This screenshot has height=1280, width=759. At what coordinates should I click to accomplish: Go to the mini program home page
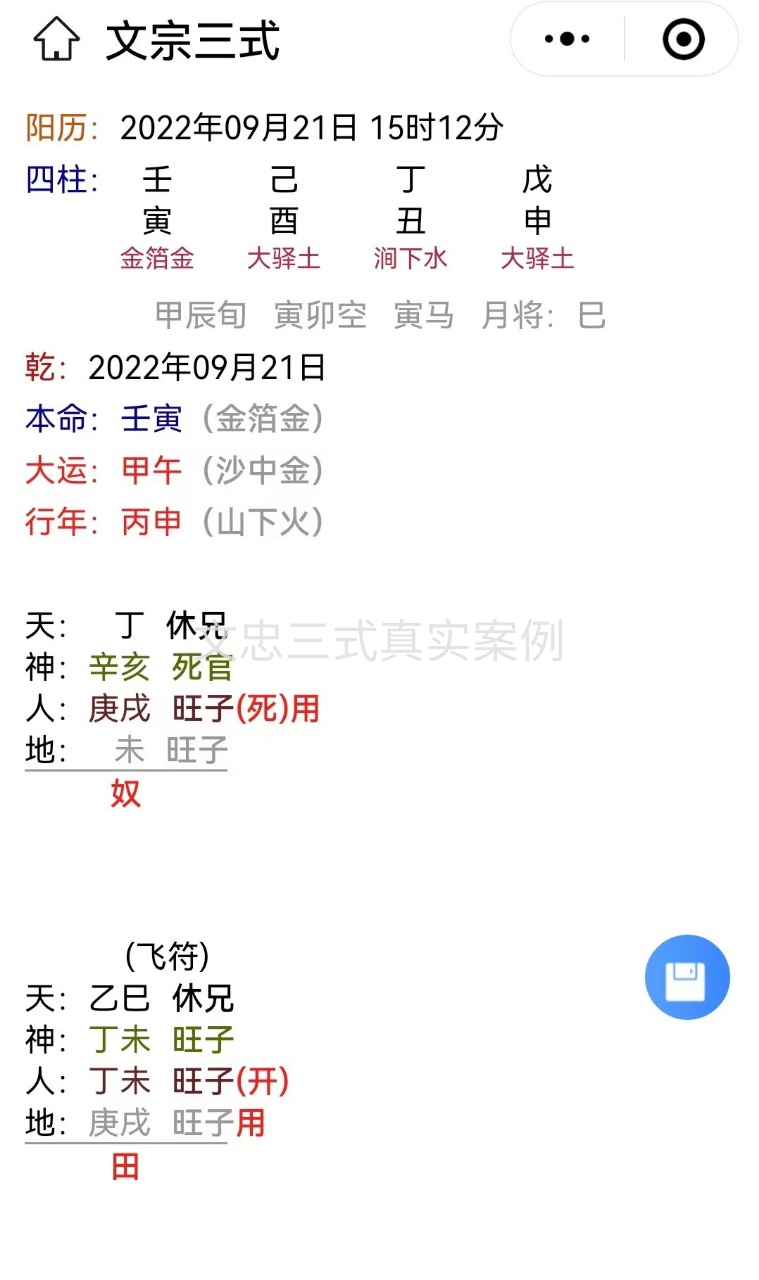[56, 40]
